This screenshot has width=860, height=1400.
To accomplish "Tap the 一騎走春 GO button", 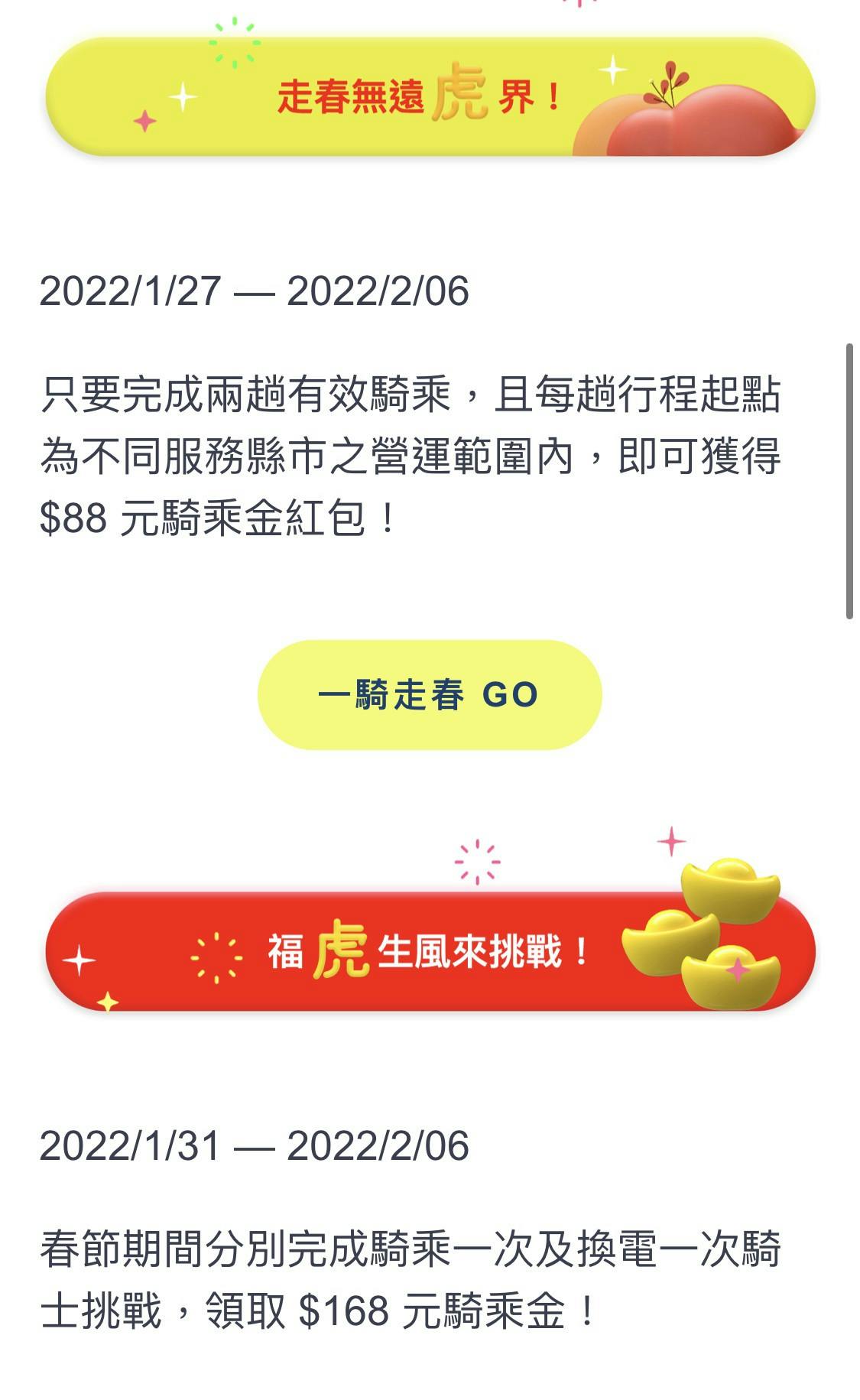I will click(x=430, y=694).
